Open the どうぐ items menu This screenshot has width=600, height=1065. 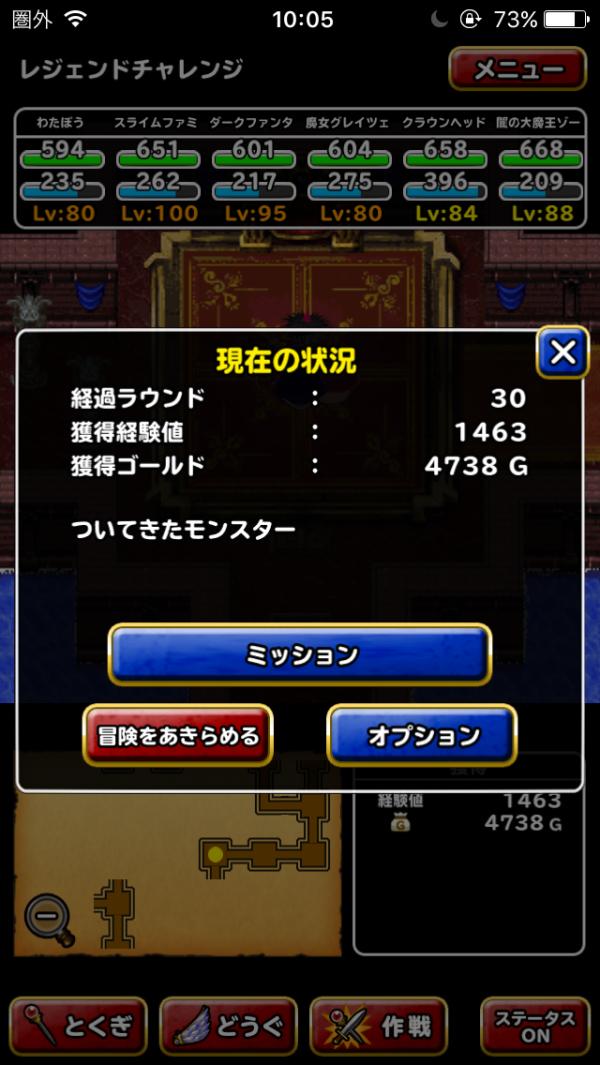(229, 1026)
